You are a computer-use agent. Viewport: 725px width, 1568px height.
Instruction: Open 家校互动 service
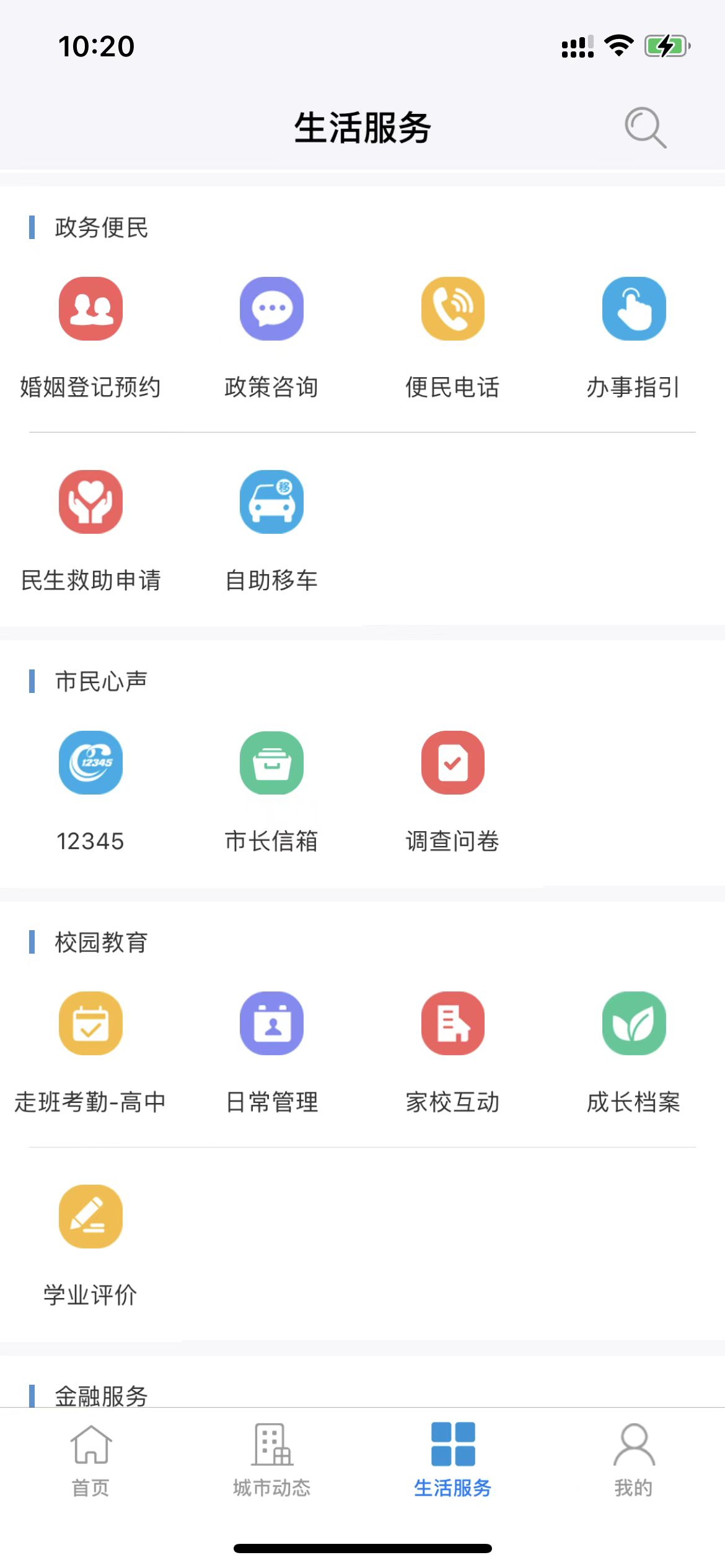(x=453, y=1024)
